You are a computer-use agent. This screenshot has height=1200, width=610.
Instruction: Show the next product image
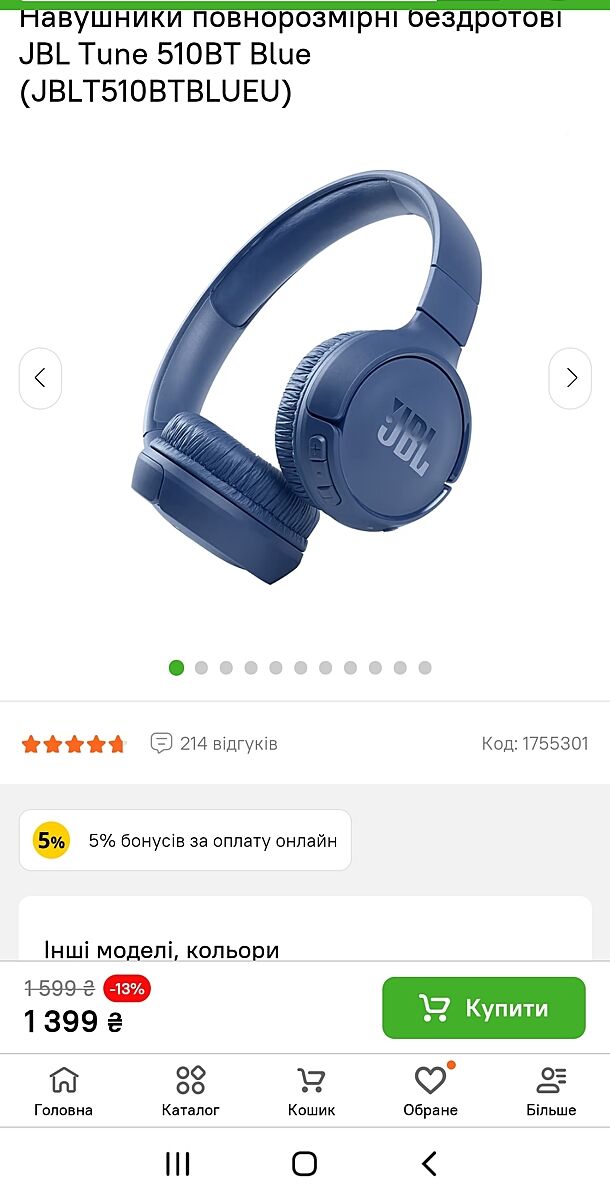point(570,378)
